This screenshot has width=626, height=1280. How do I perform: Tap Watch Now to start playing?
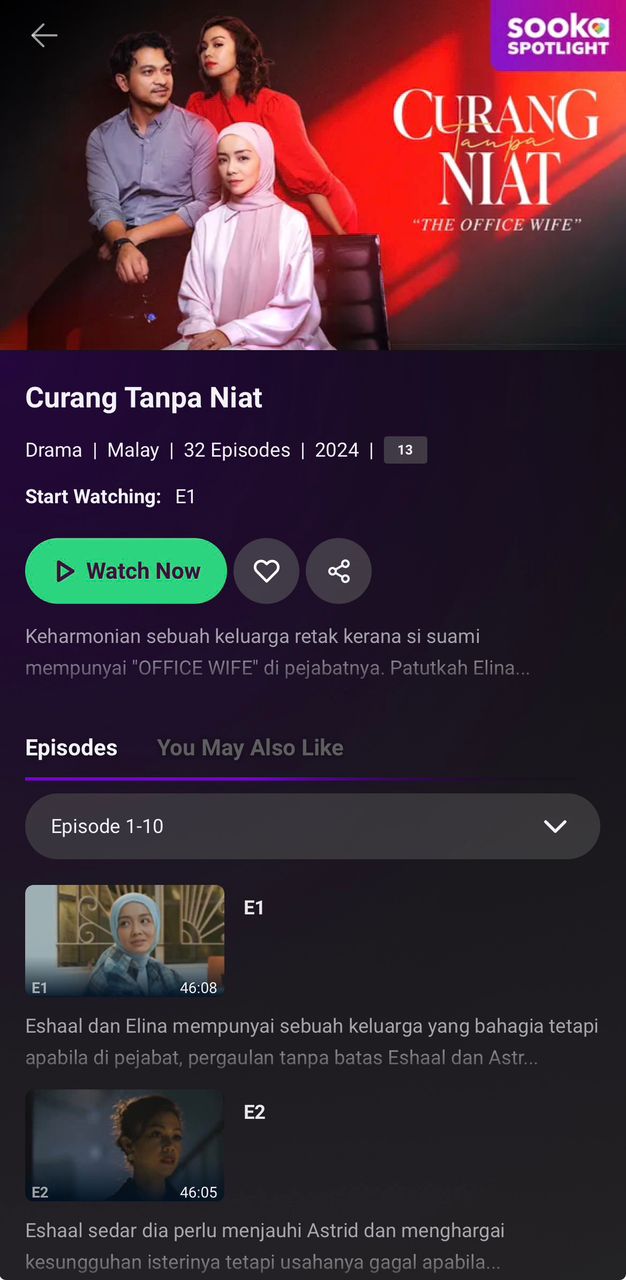click(x=126, y=571)
